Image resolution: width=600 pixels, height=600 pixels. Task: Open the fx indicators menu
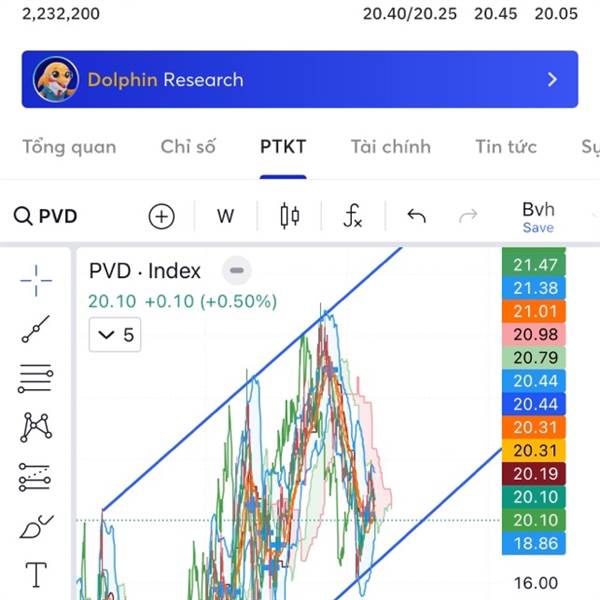coord(352,216)
